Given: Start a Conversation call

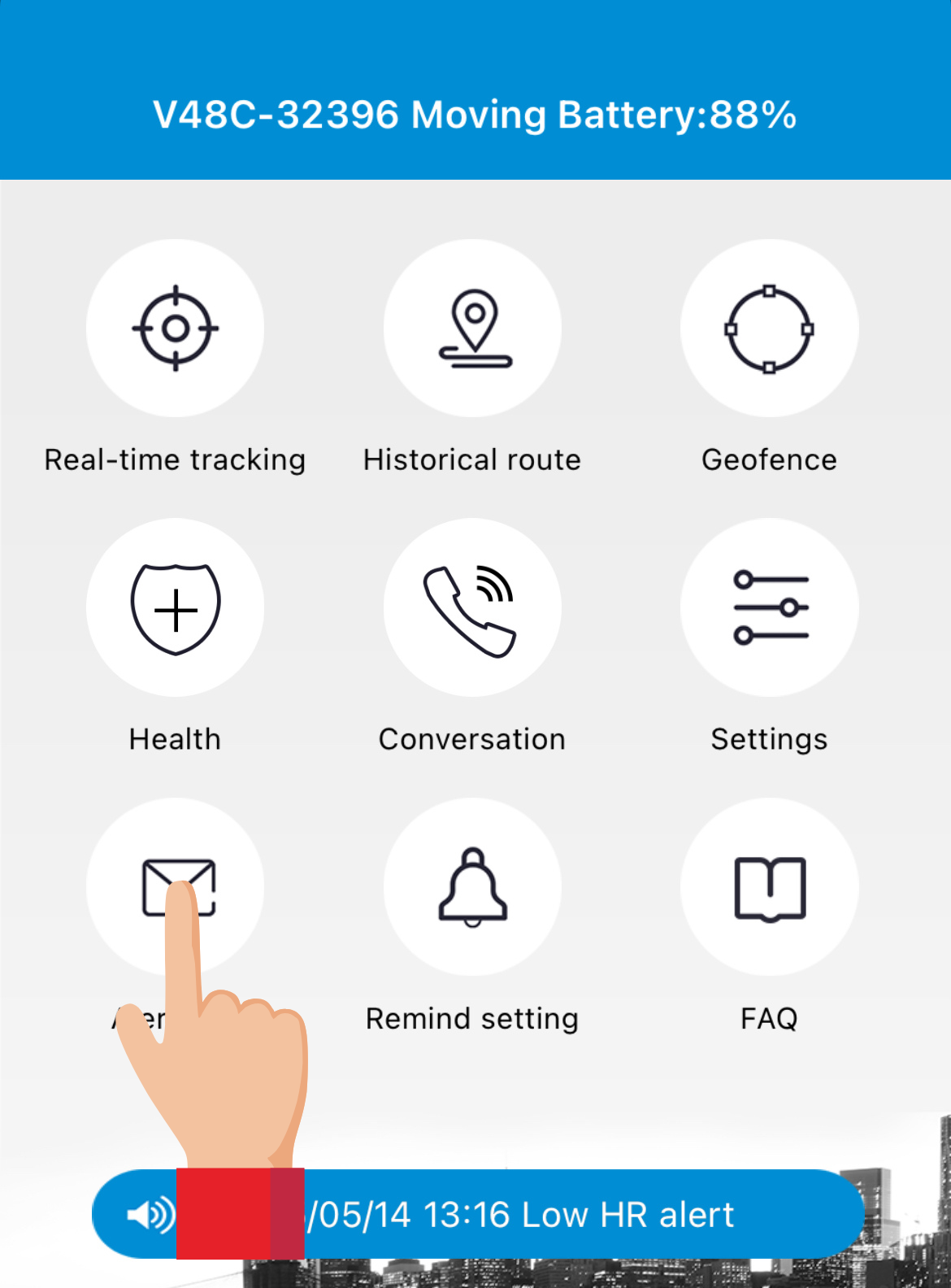Looking at the screenshot, I should [472, 607].
